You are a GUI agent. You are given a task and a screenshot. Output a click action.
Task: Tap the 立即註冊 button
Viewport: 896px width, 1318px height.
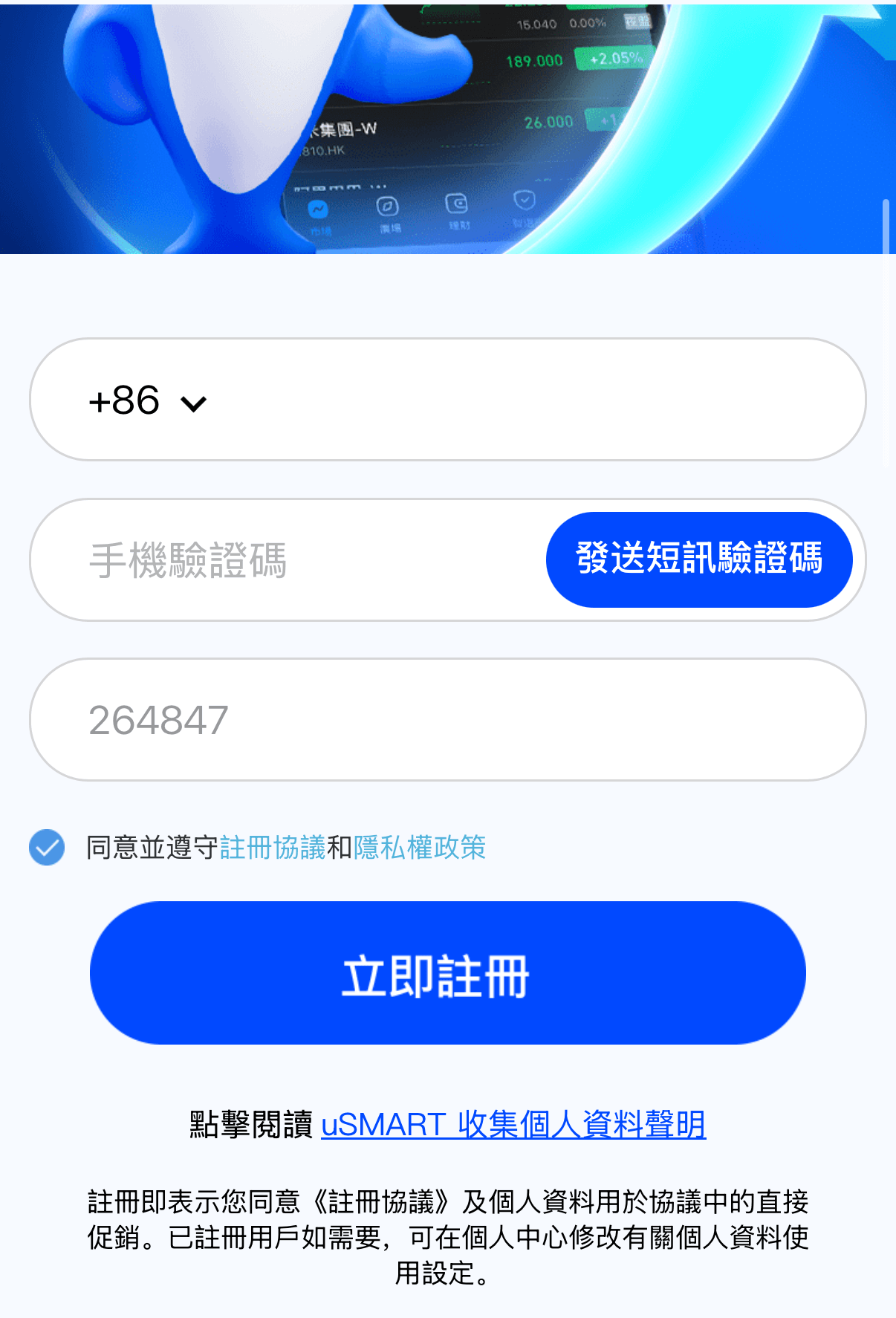click(x=447, y=973)
